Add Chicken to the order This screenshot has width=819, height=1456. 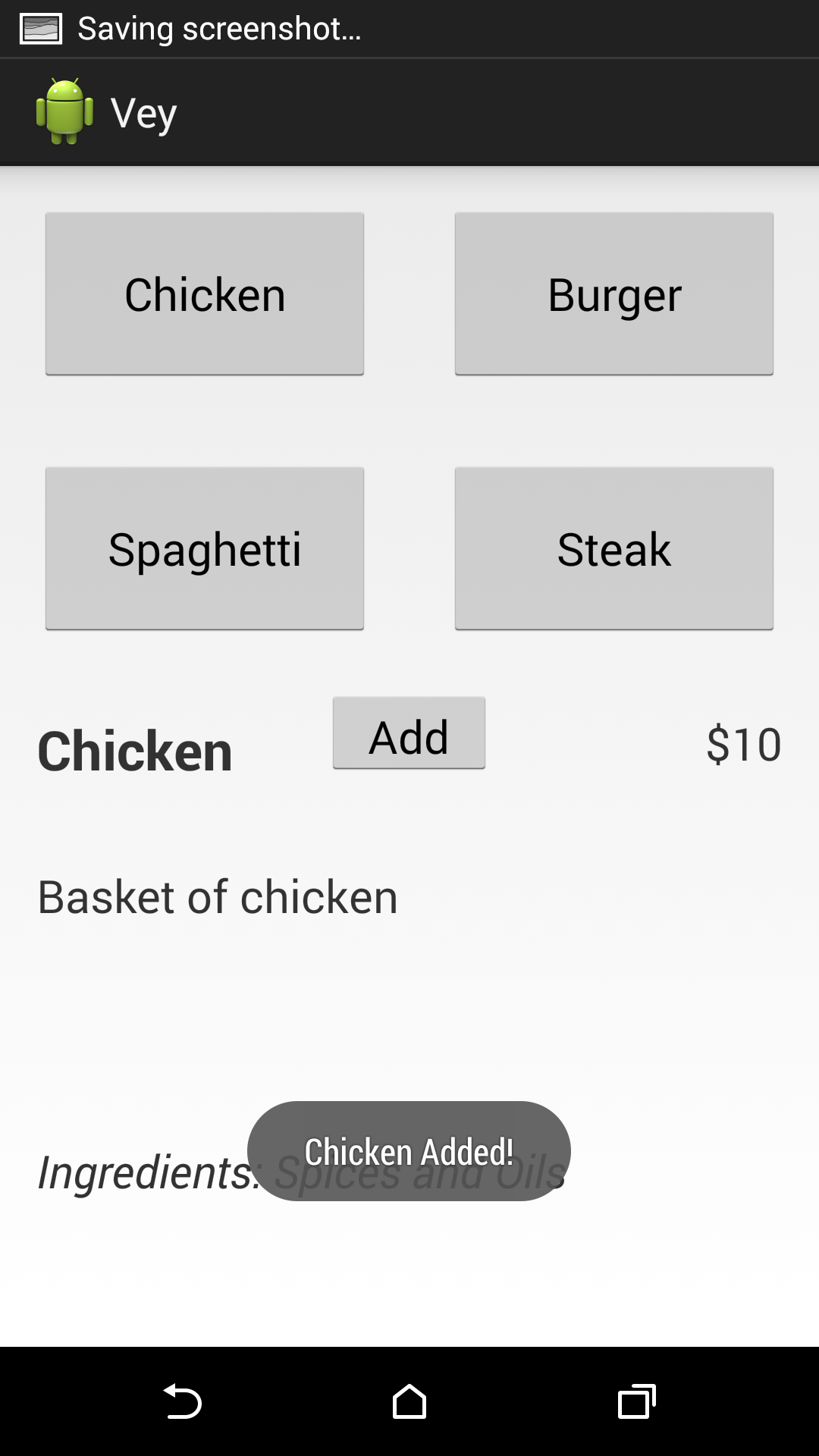pos(409,733)
